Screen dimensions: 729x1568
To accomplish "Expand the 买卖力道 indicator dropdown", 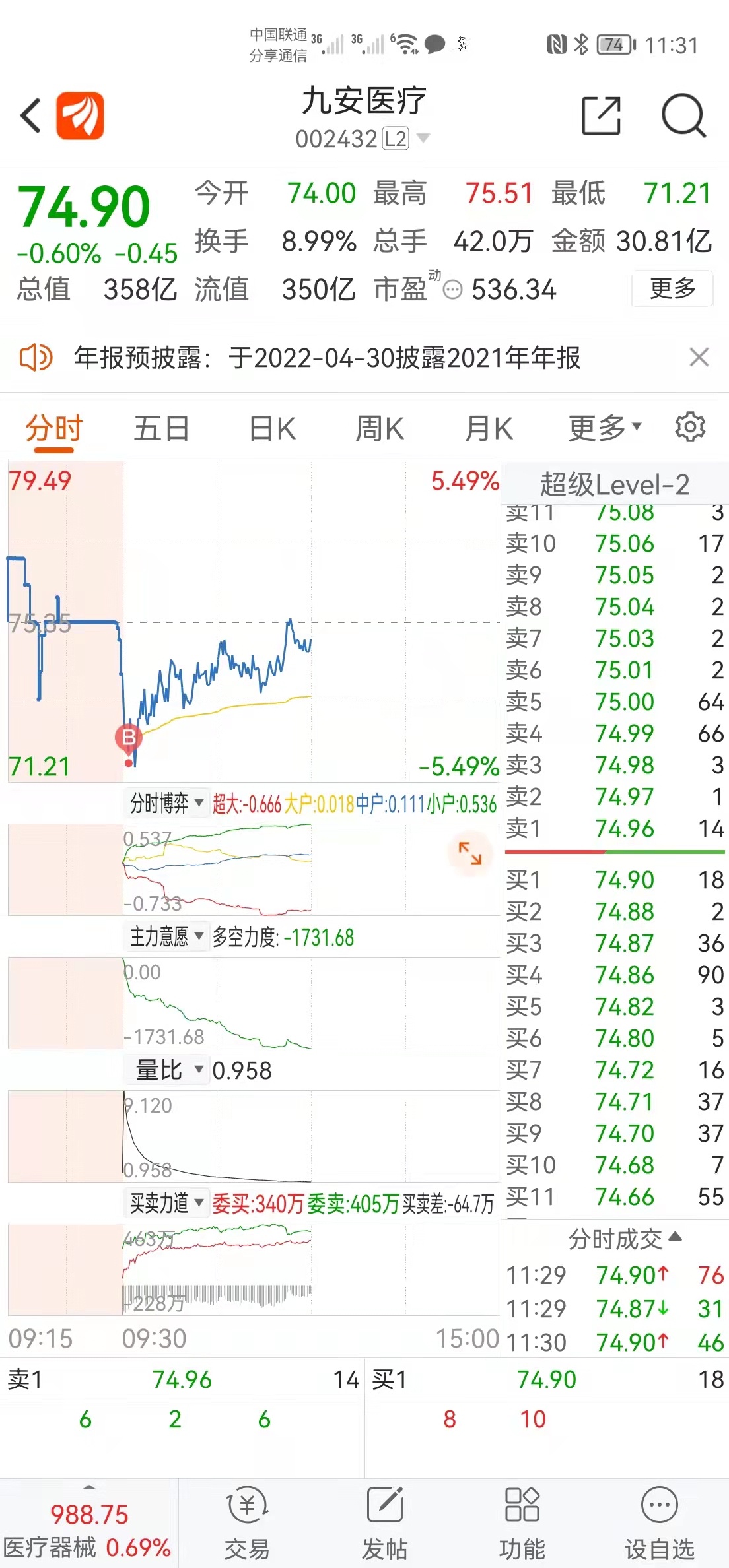I will [167, 1203].
